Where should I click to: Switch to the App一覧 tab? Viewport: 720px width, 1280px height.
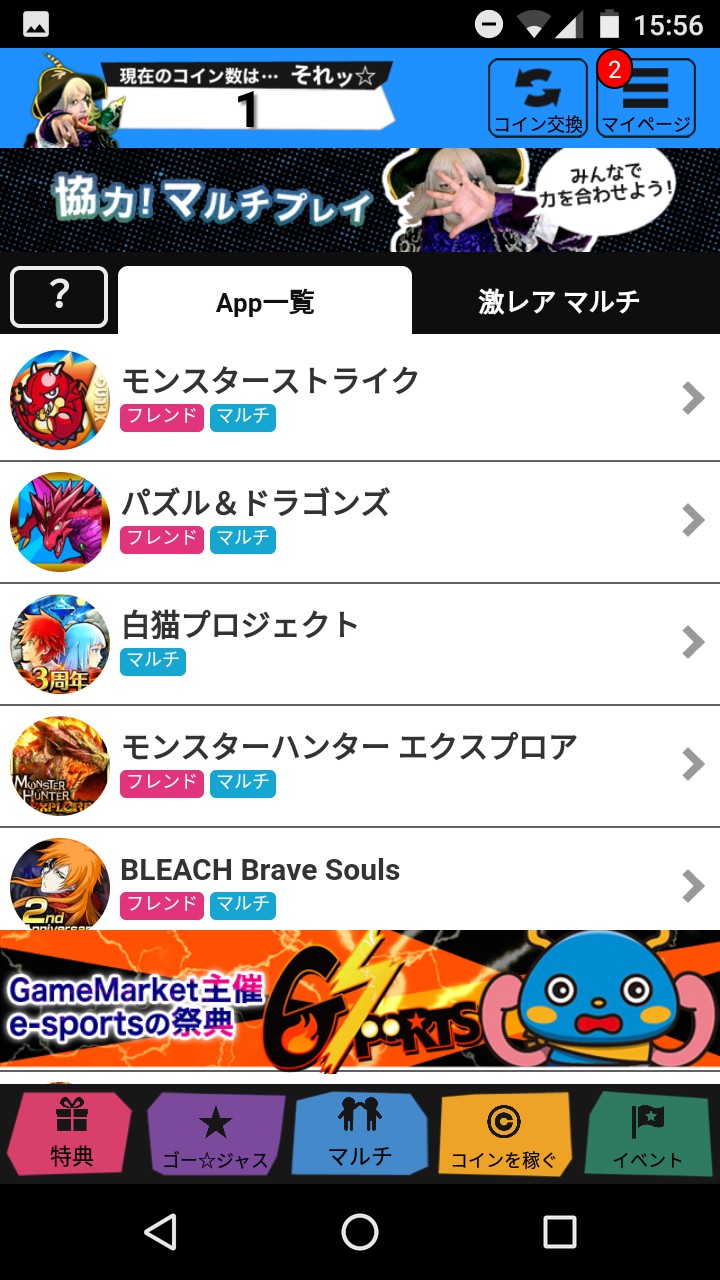[265, 301]
